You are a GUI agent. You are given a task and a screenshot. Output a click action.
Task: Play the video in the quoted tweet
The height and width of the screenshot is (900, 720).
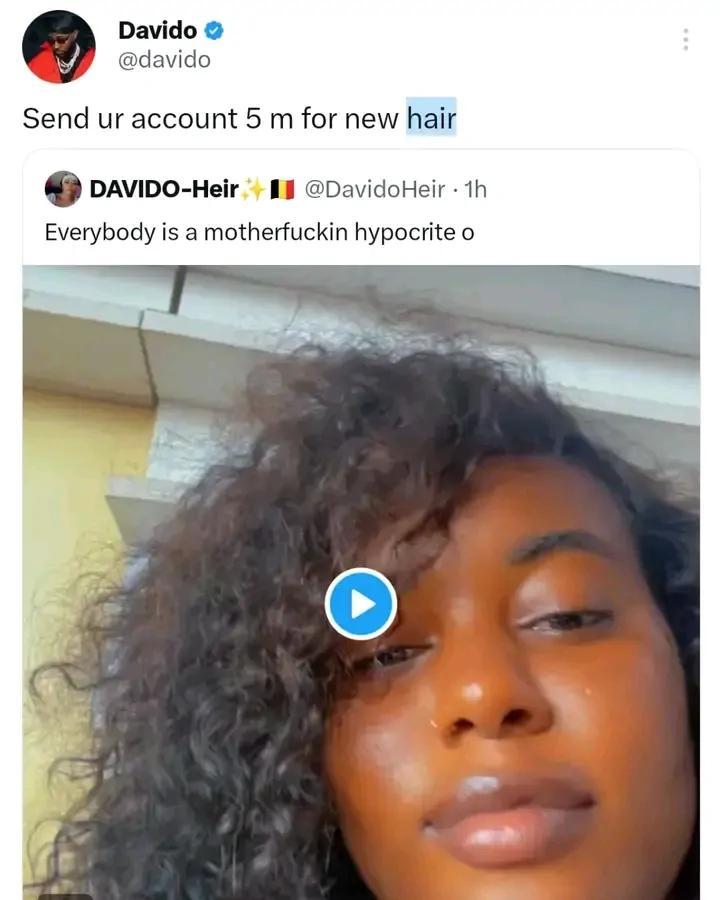point(360,604)
